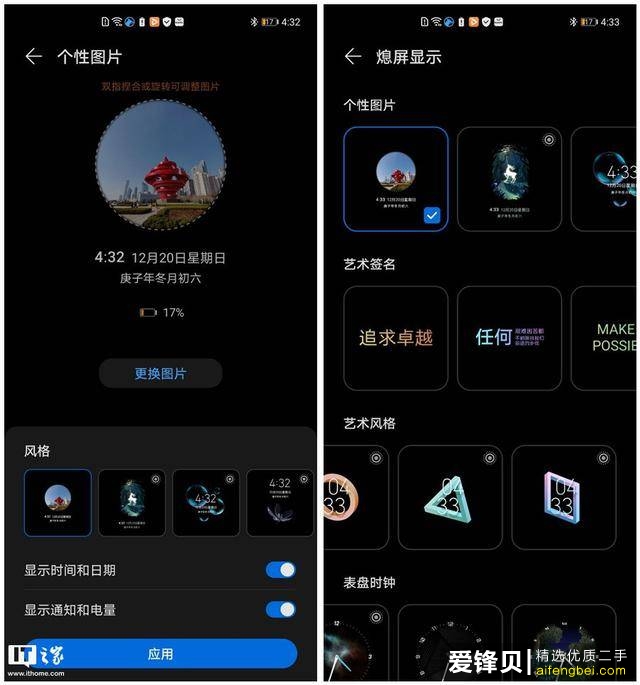Viewport: 640px width, 685px height.
Task: Choose the rectangular frame clock art style
Action: (563, 497)
